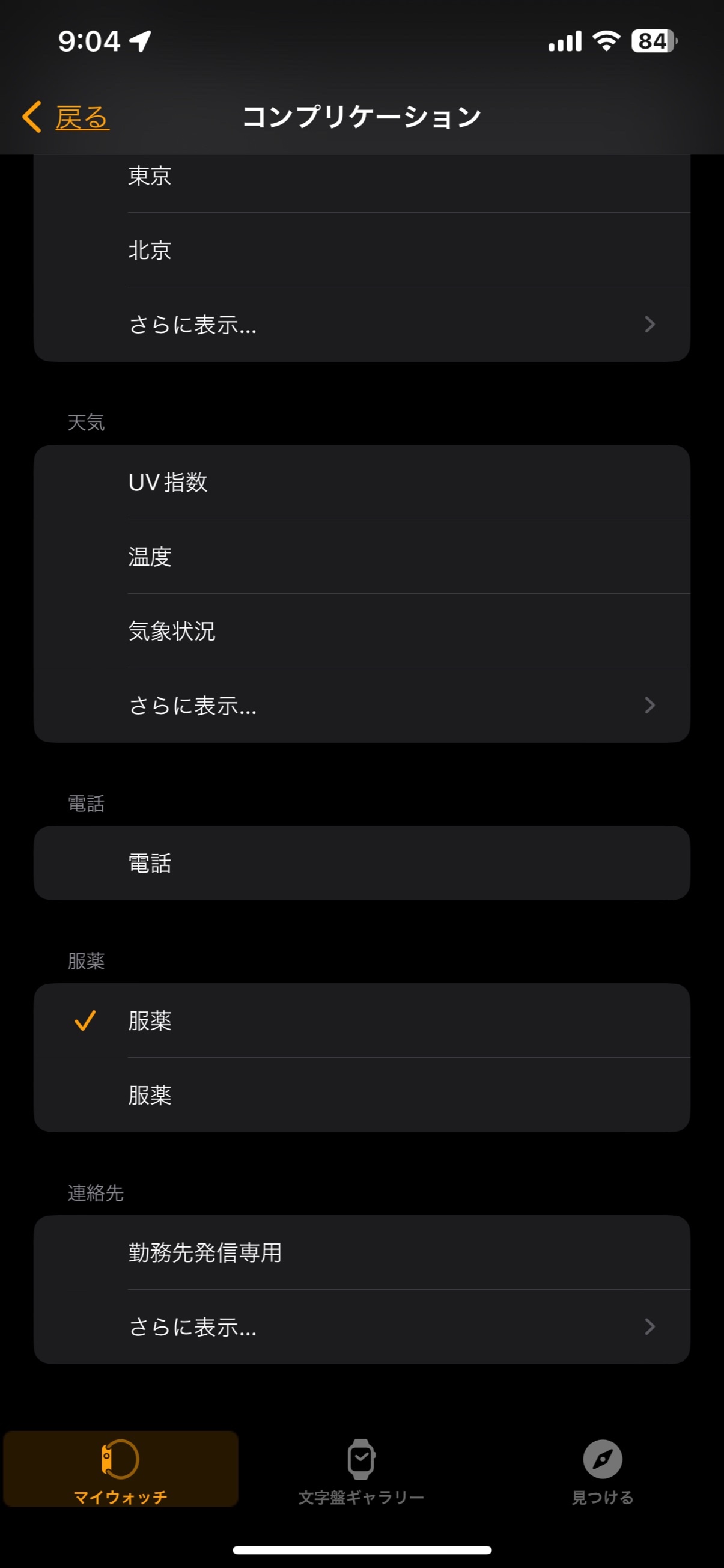Select the unchecked 服薬 option
Viewport: 724px width, 1568px height.
[x=361, y=1095]
